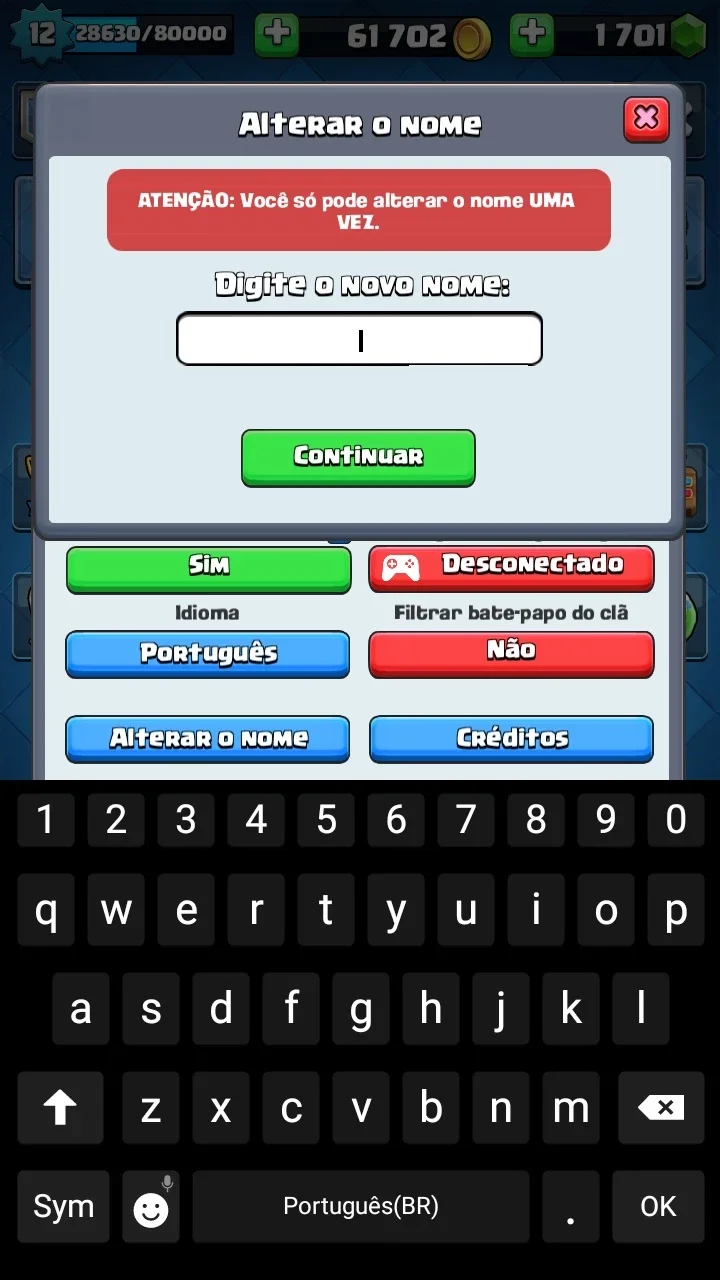Toggle clan chat filter Não button
720x1280 pixels.
pyautogui.click(x=512, y=654)
